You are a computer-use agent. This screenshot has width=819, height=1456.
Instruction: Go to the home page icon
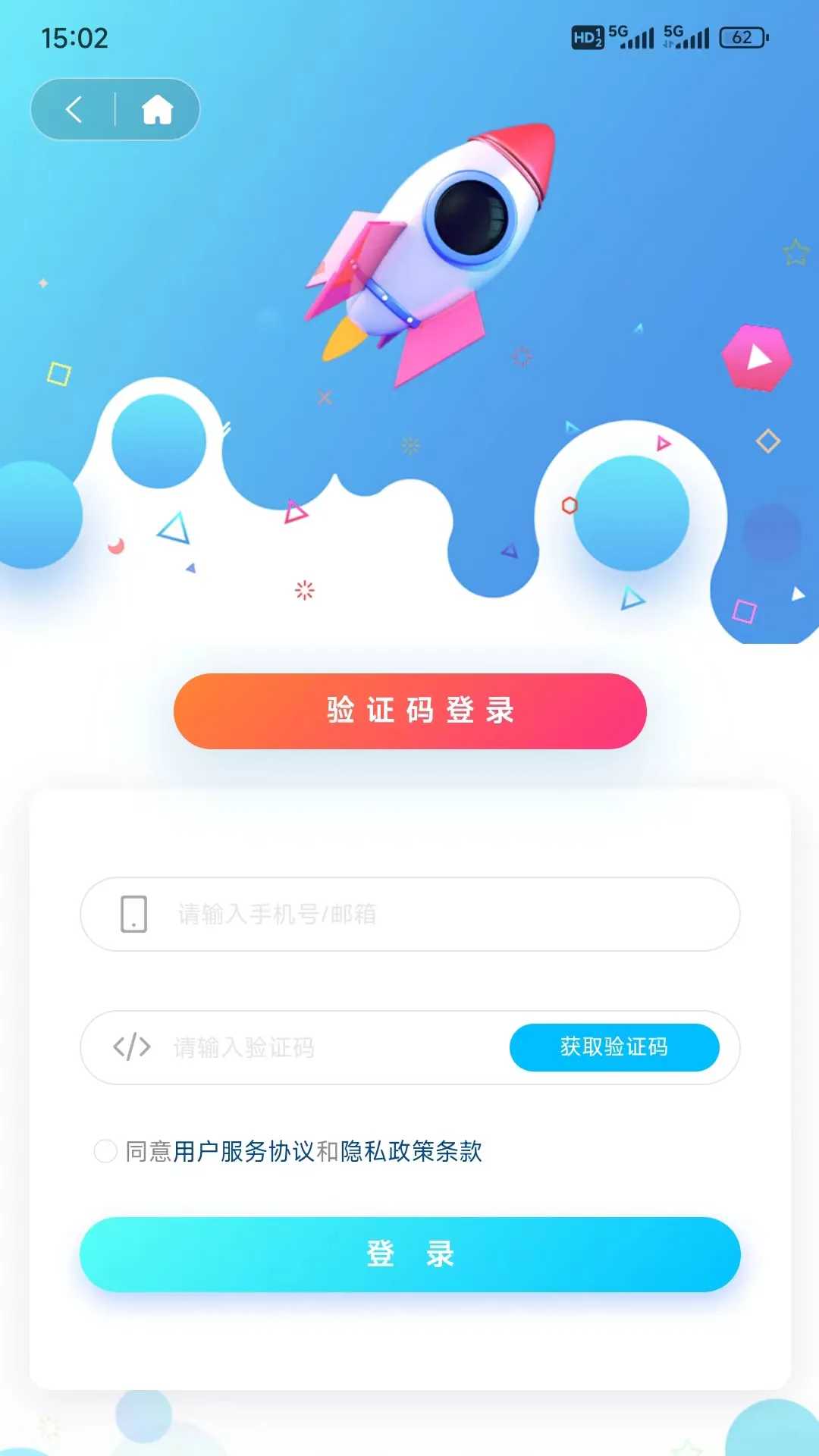[x=157, y=110]
